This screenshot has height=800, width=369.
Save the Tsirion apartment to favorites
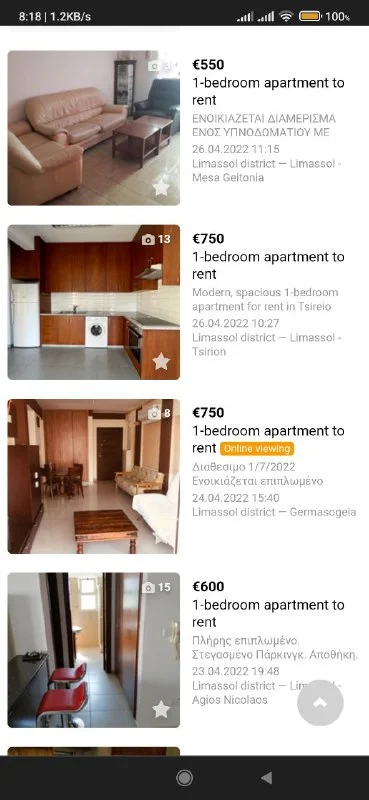coord(161,361)
